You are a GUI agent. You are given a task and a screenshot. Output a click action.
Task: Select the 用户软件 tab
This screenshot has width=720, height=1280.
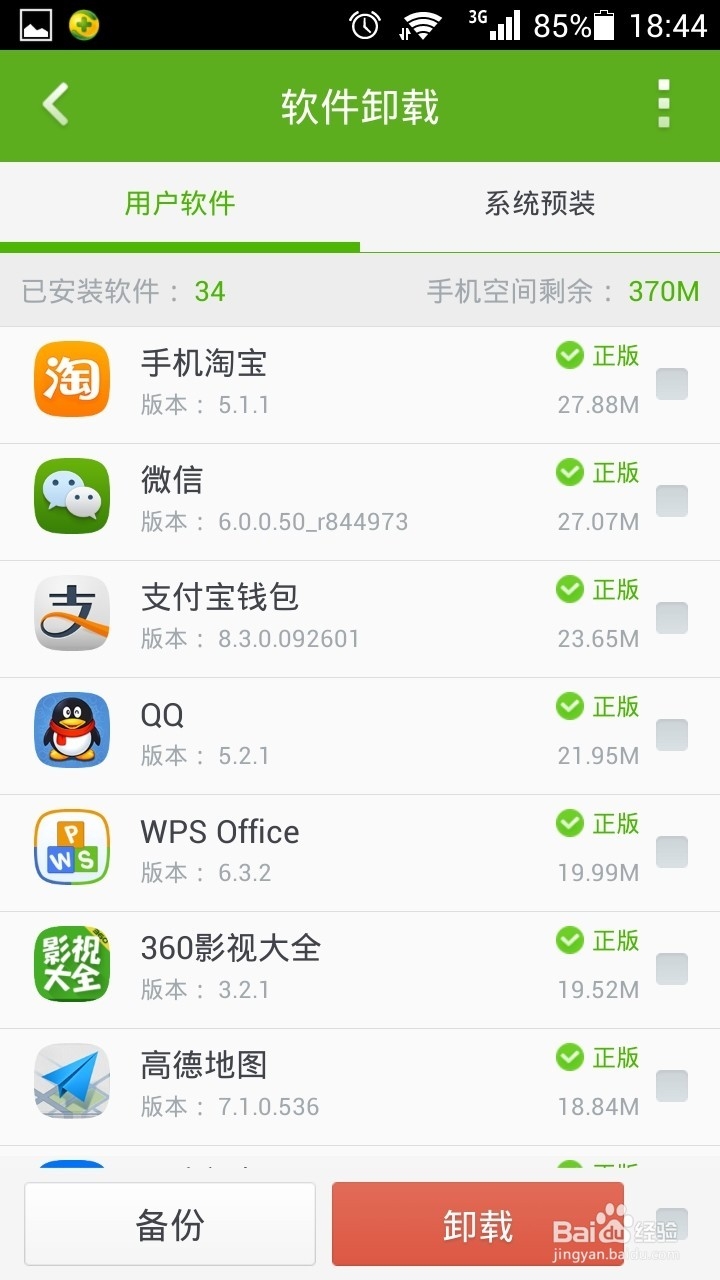tap(180, 204)
